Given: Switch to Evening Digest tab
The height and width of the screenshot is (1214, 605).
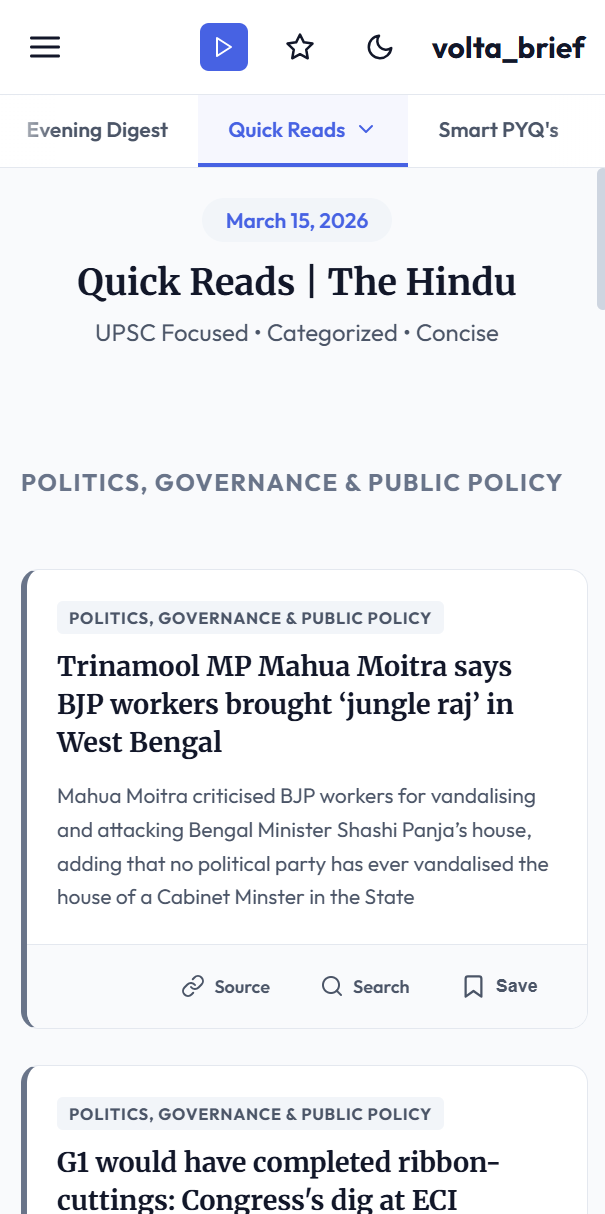Looking at the screenshot, I should [97, 130].
